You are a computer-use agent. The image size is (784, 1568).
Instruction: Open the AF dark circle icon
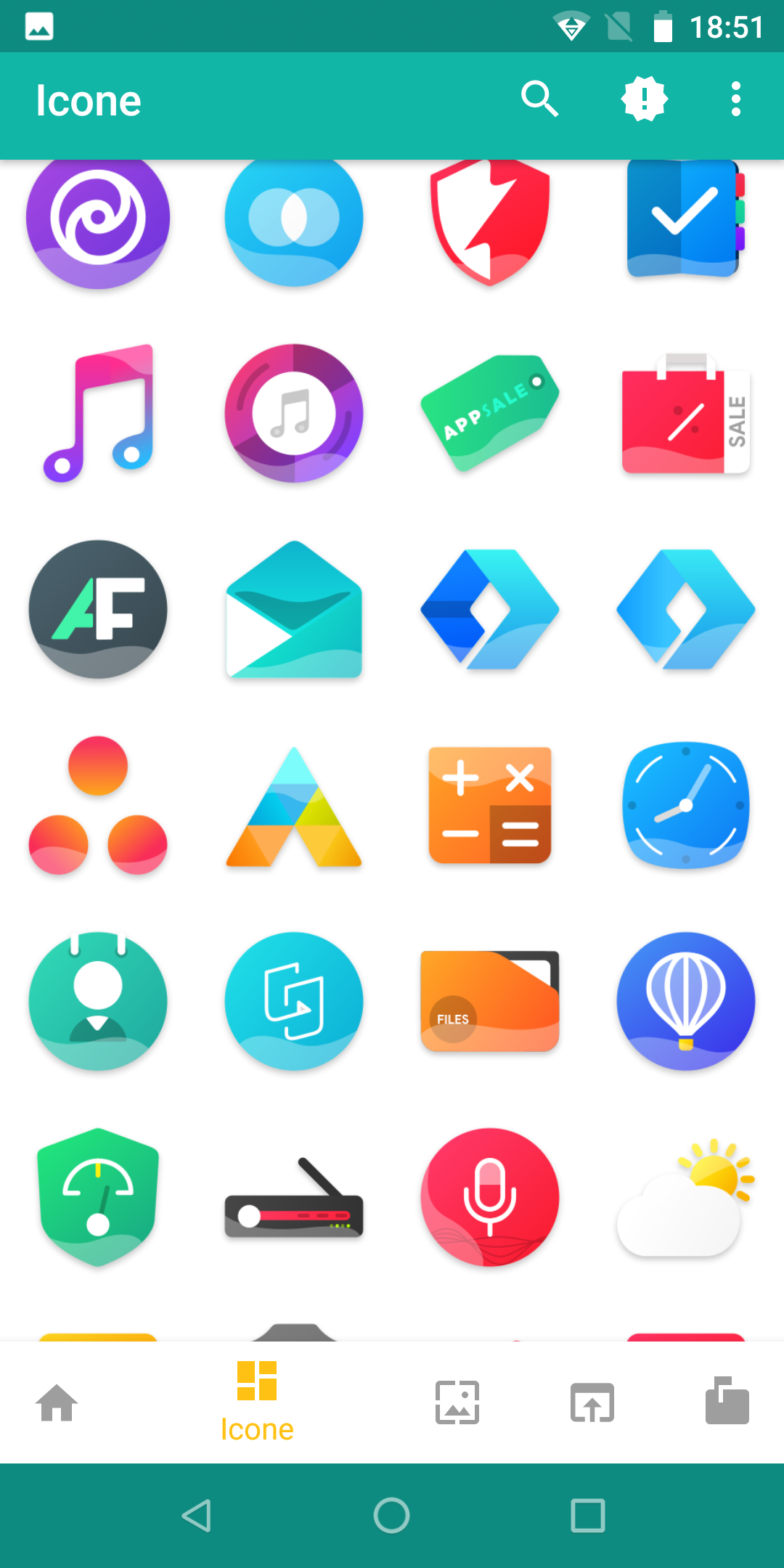(98, 609)
